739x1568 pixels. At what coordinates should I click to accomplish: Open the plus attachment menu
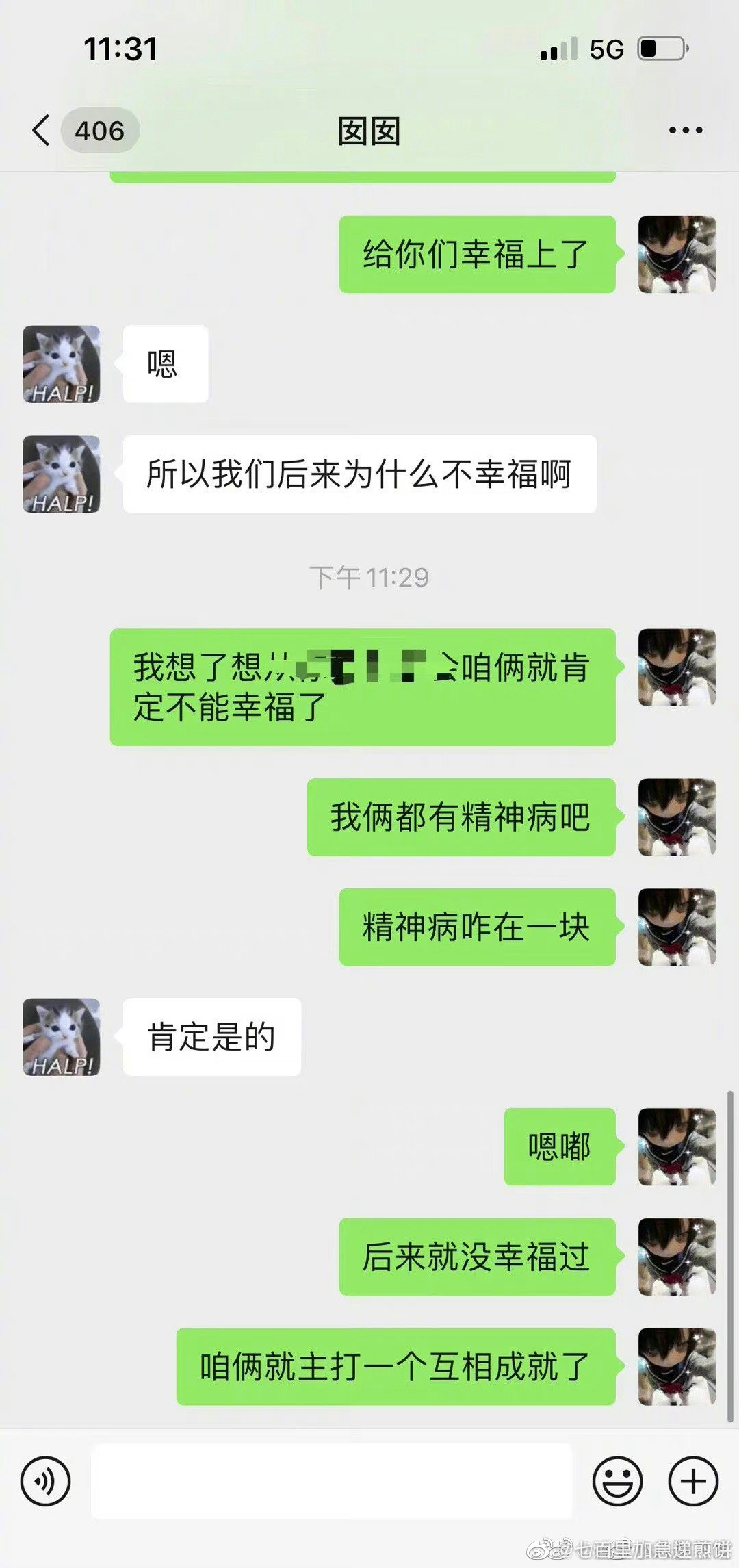693,1481
